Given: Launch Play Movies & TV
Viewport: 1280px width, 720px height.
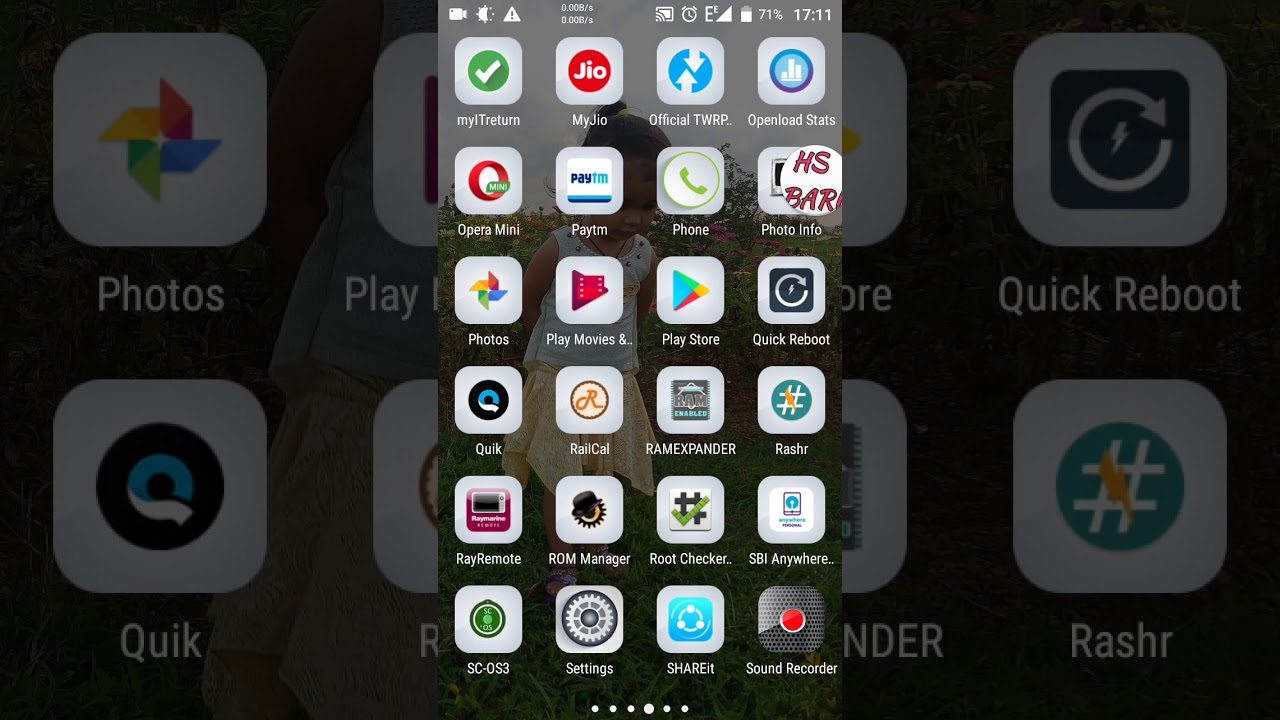Looking at the screenshot, I should click(589, 292).
